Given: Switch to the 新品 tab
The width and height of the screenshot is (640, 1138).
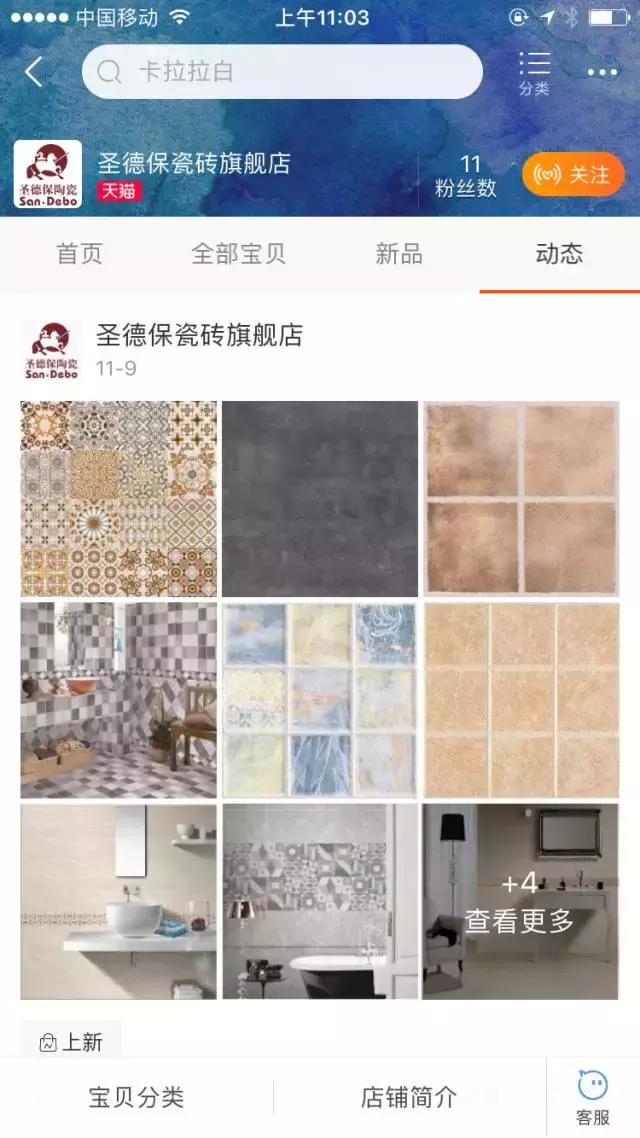Looking at the screenshot, I should 399,254.
